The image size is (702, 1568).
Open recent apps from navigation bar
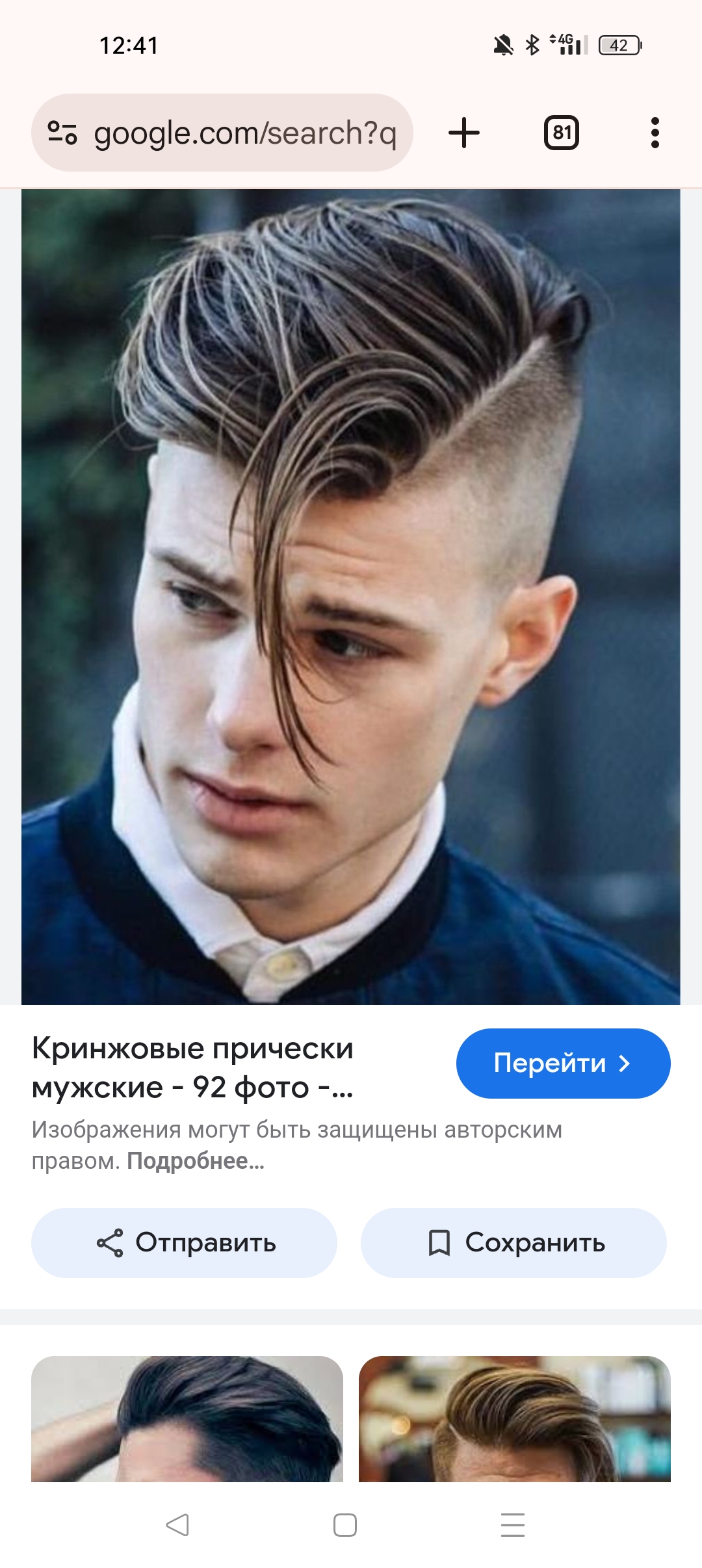click(513, 1524)
